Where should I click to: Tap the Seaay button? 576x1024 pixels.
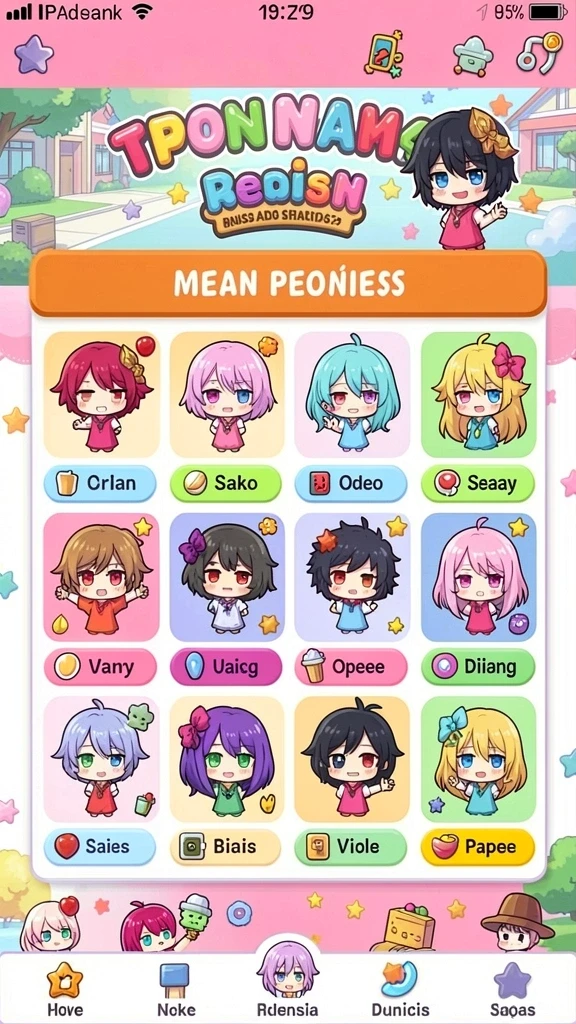pos(478,483)
